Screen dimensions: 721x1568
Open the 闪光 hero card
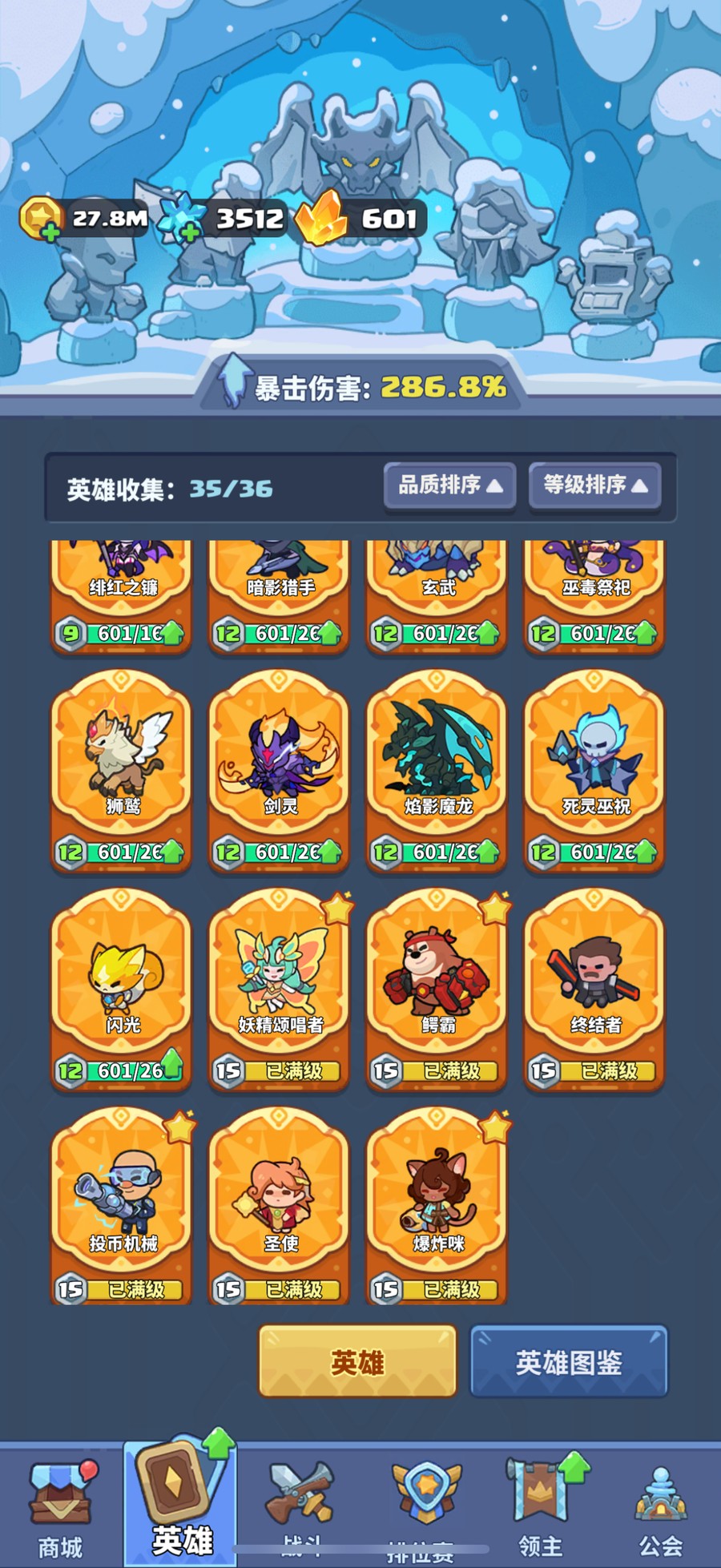(121, 987)
